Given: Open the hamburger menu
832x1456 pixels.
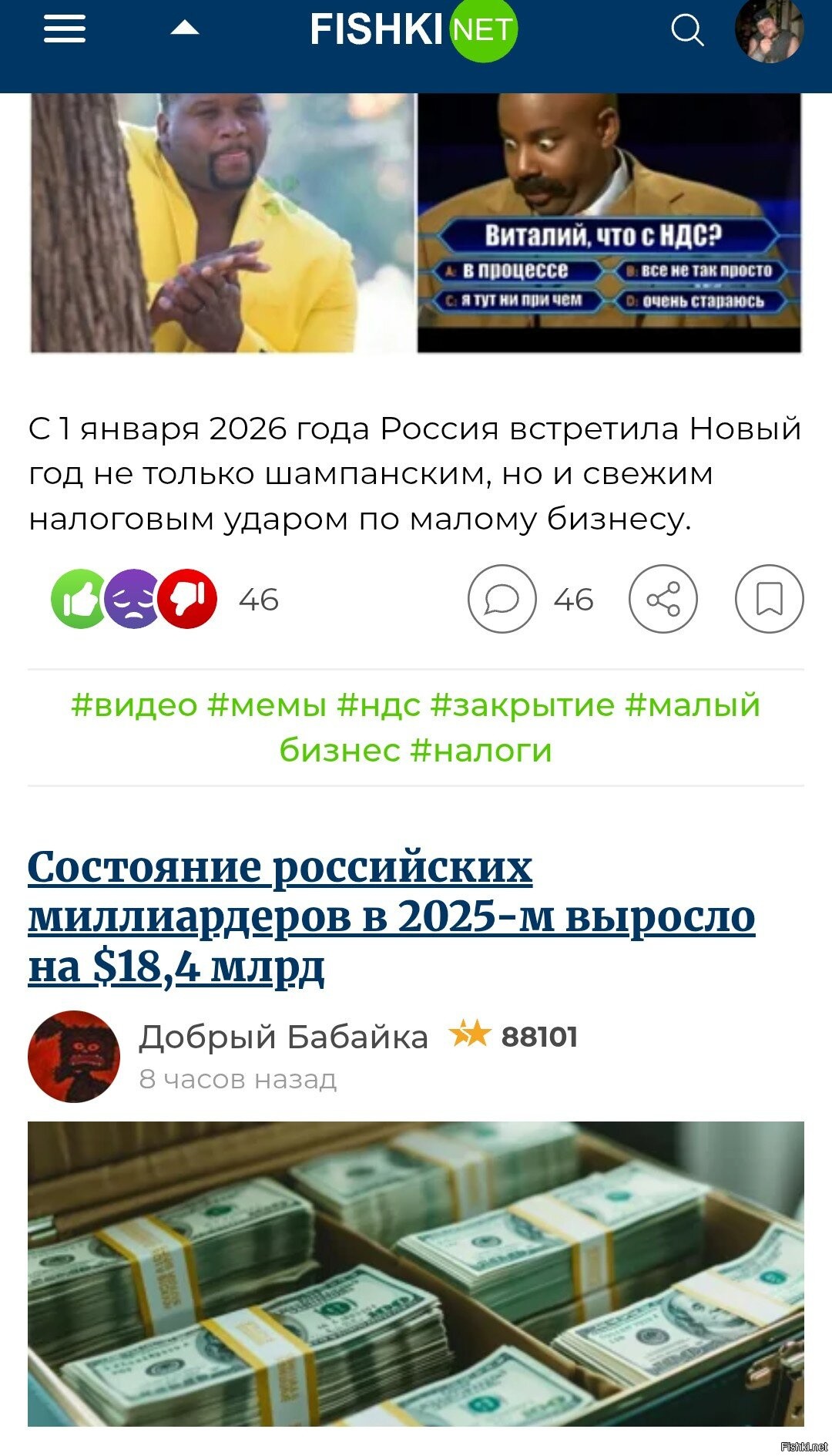Looking at the screenshot, I should pyautogui.click(x=64, y=29).
